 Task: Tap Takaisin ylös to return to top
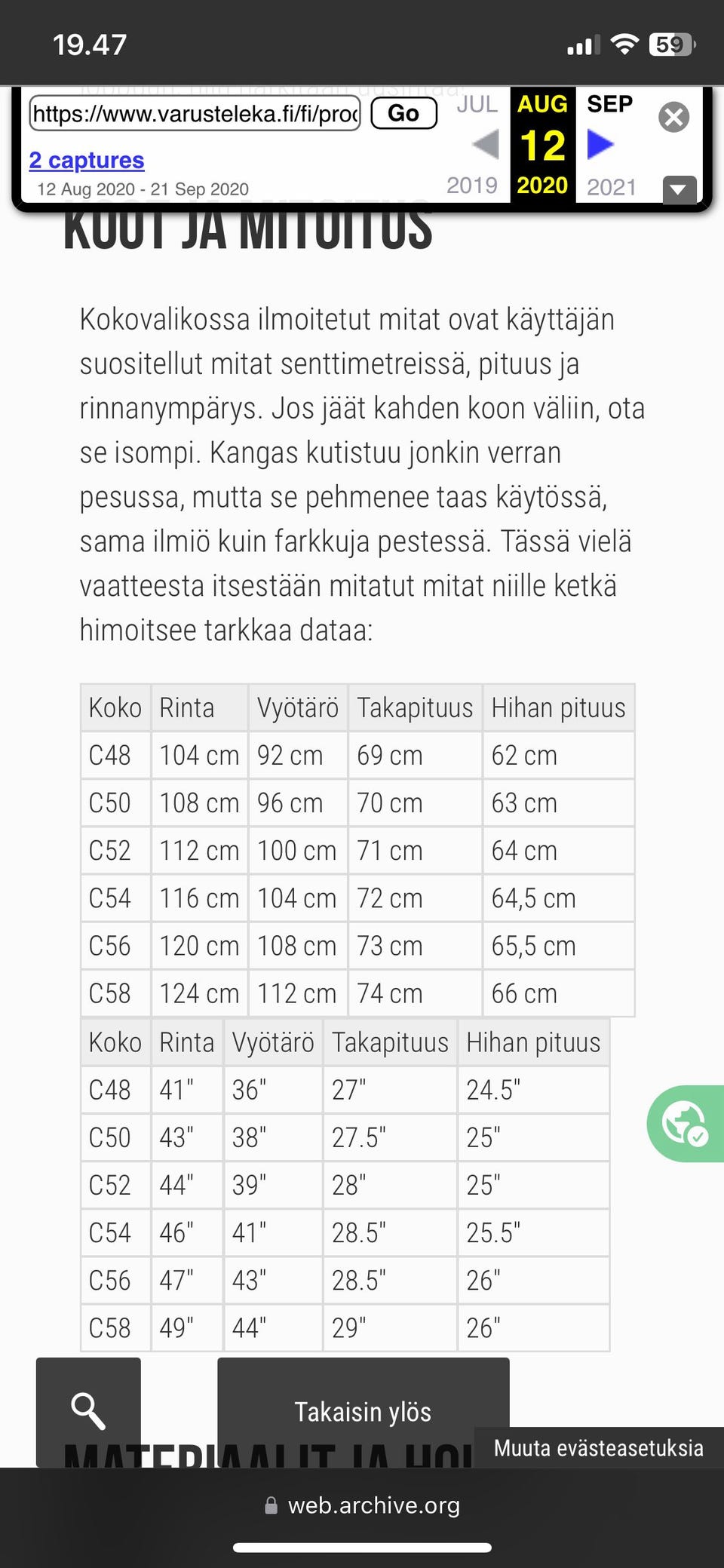pos(363,1411)
